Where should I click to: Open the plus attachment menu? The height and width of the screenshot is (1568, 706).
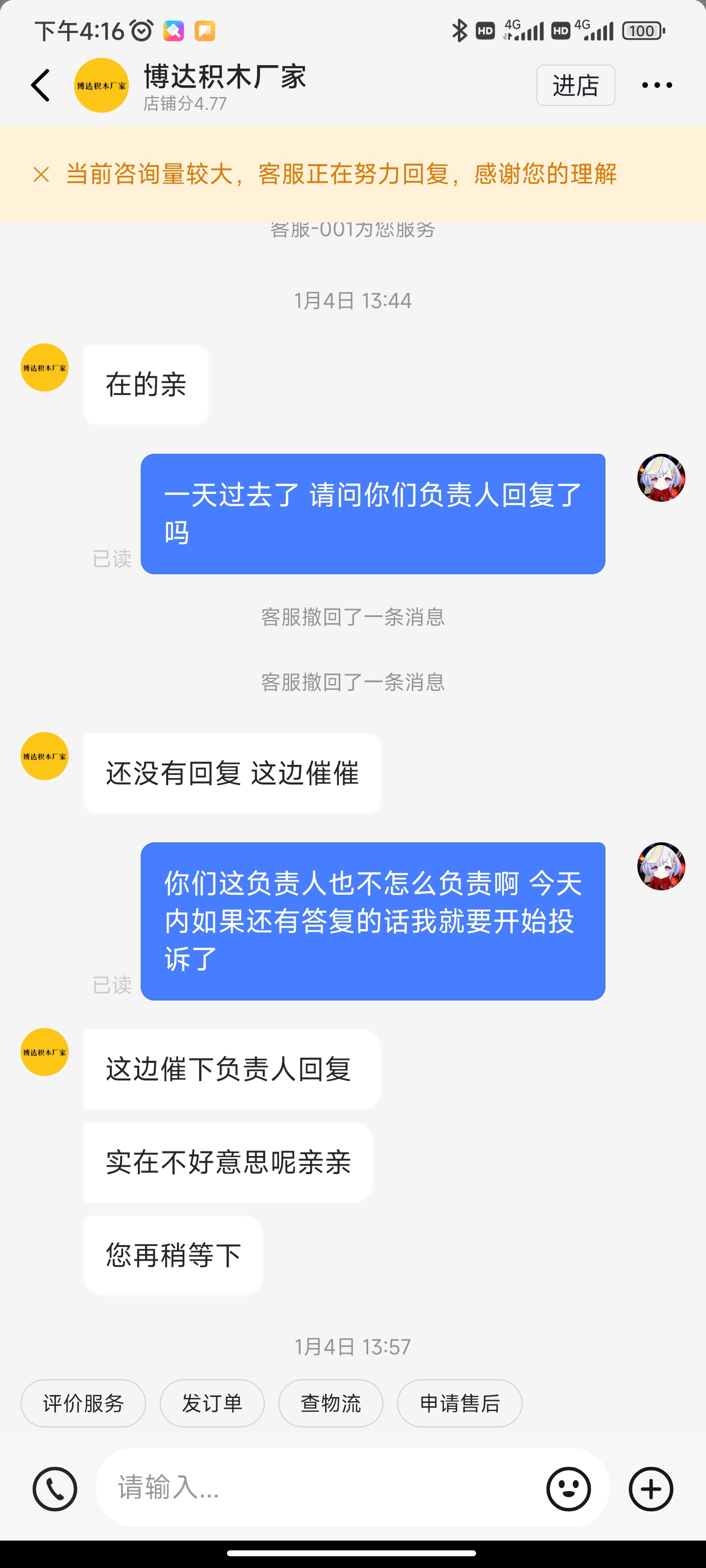tap(651, 1489)
